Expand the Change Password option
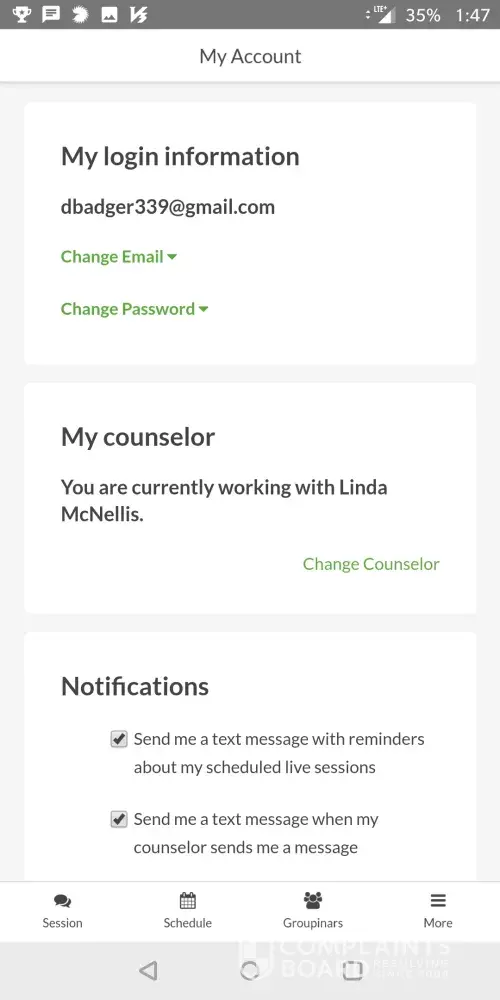Viewport: 500px width, 1000px height. pyautogui.click(x=135, y=309)
